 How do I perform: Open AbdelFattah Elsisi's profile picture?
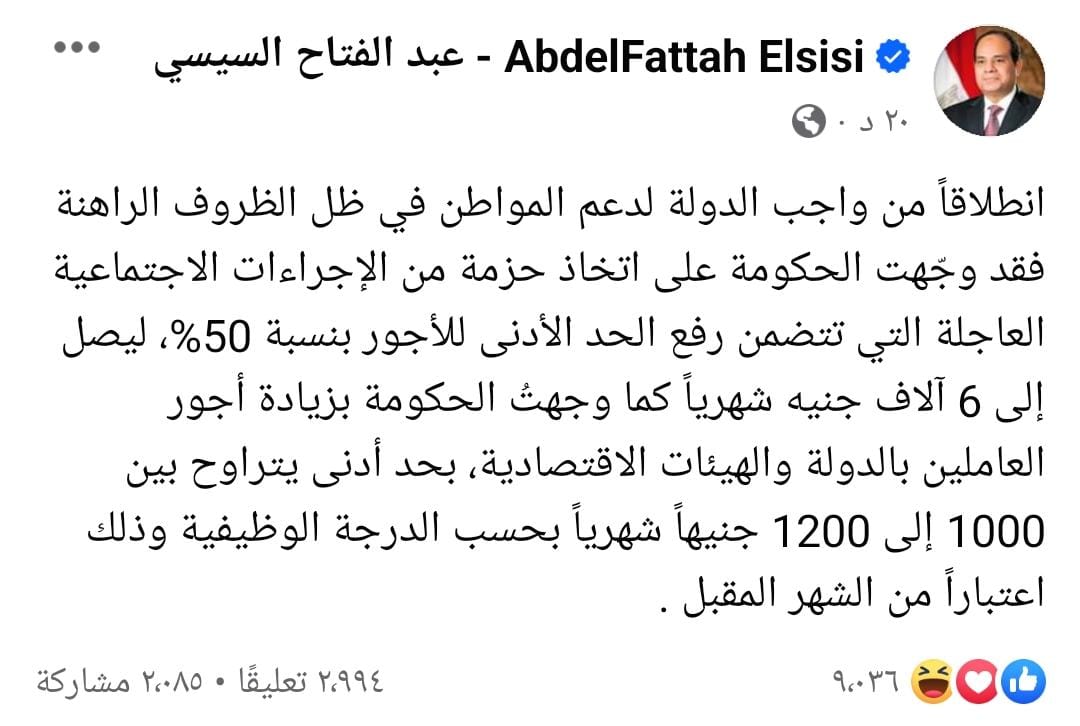(988, 82)
